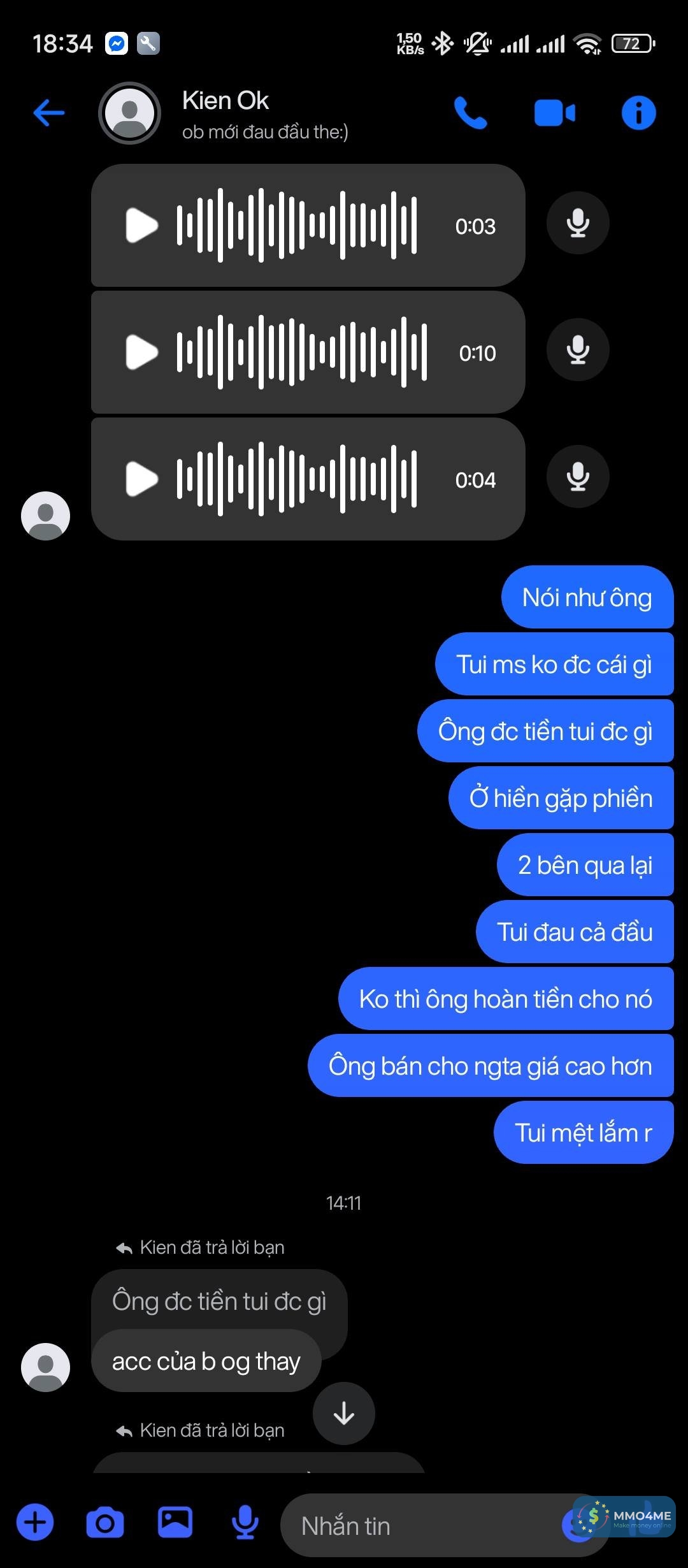Screen dimensions: 688x1568
Task: Open the photo gallery picker
Action: [175, 1523]
